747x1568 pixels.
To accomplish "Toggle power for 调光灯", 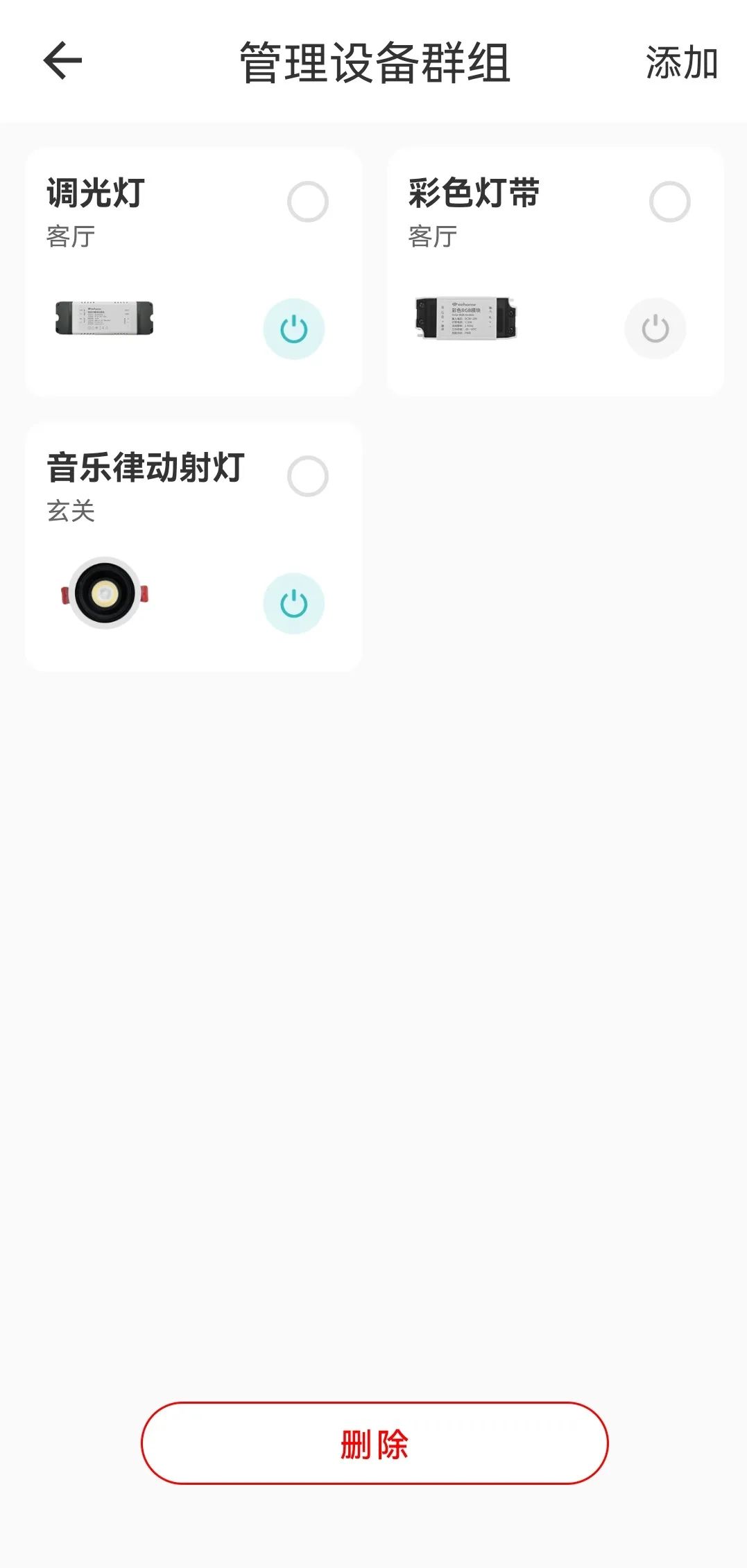I will click(x=293, y=329).
